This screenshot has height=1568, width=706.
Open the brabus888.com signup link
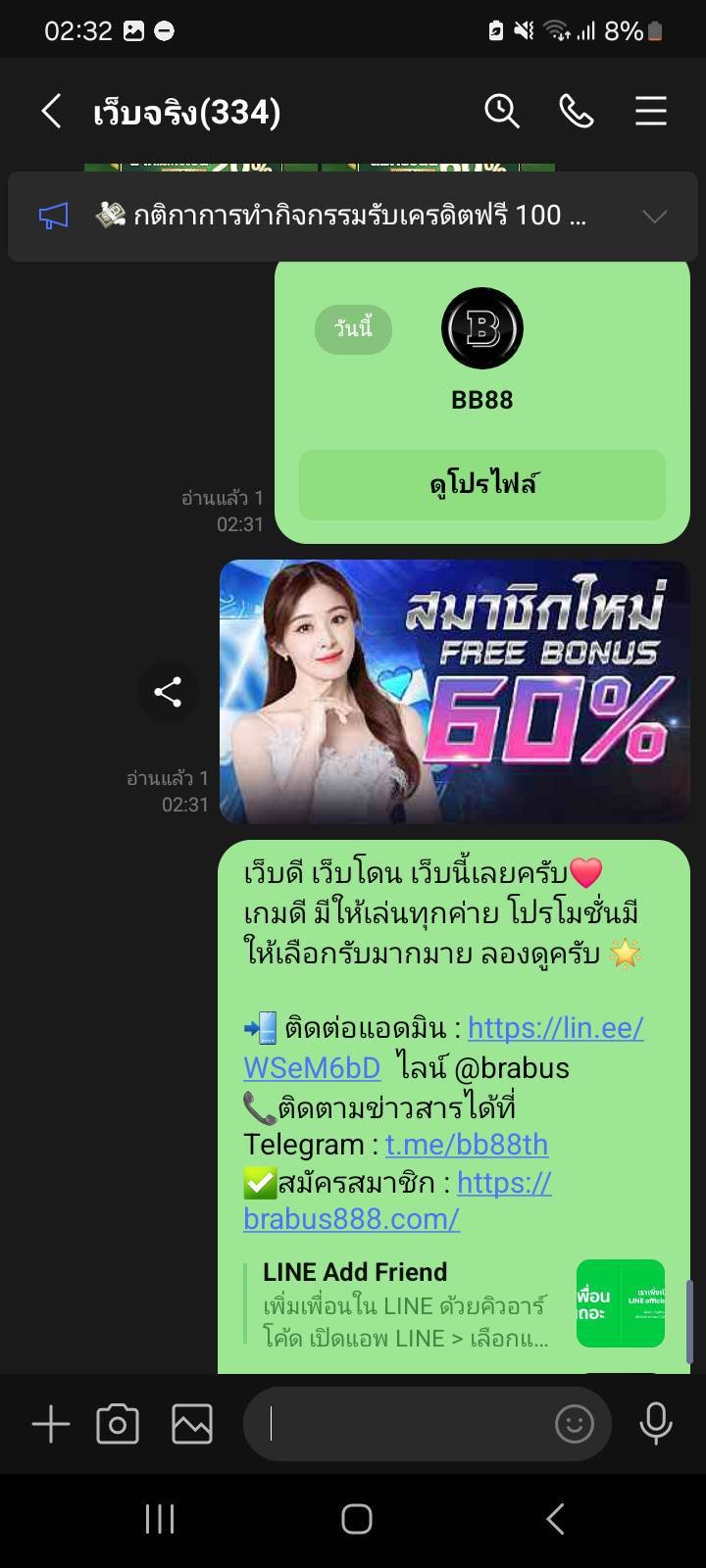point(351,1218)
